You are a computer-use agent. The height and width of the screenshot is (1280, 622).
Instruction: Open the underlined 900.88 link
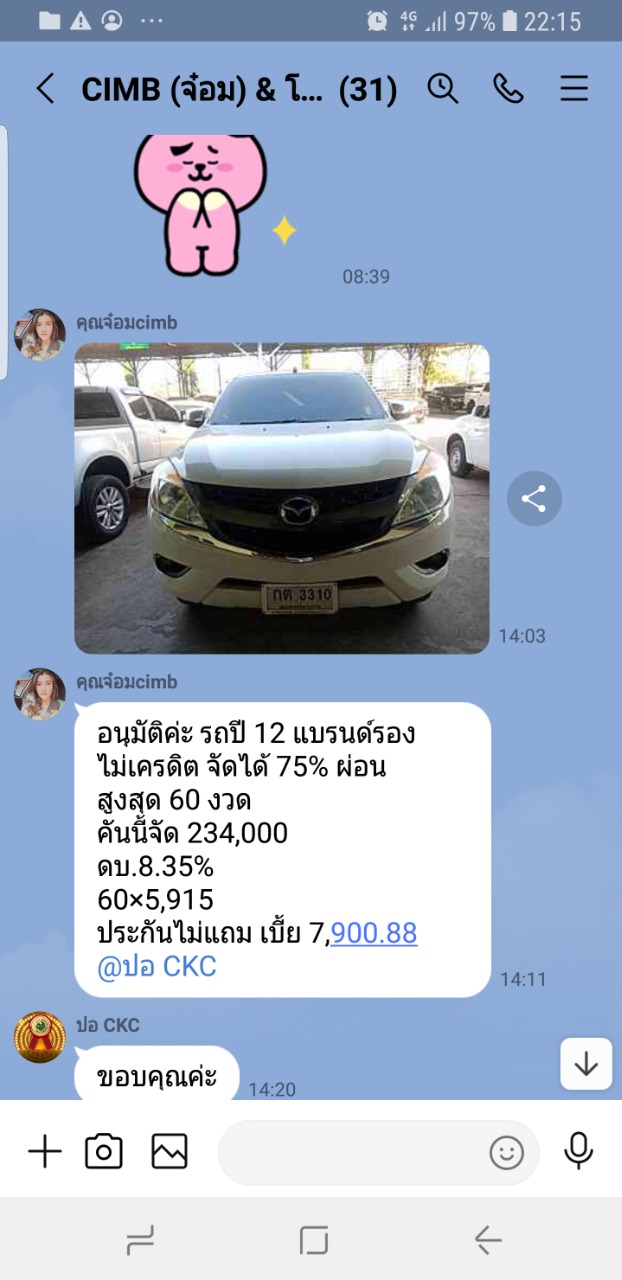pyautogui.click(x=374, y=933)
